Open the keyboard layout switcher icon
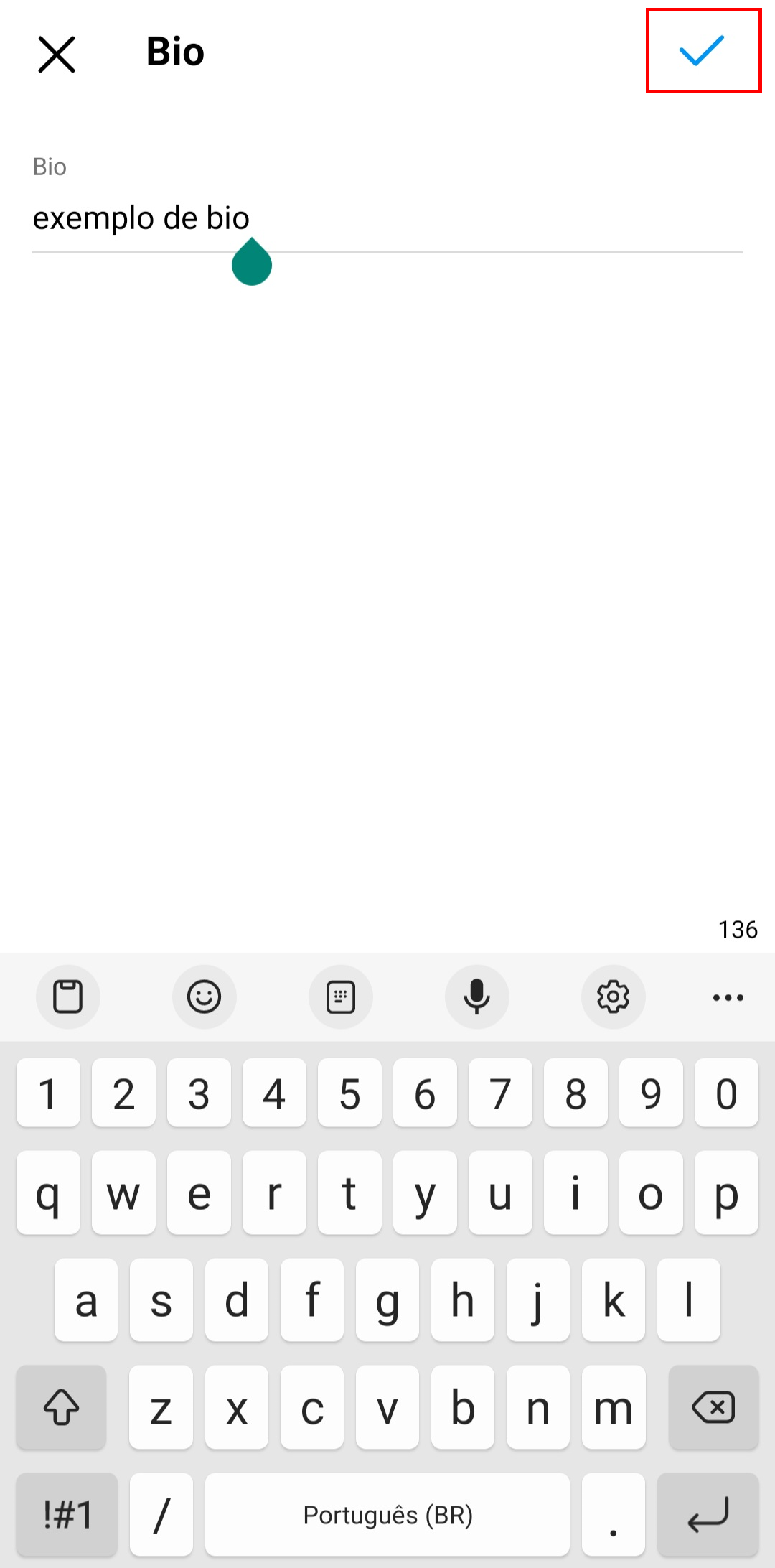This screenshot has height=1568, width=775. 340,997
